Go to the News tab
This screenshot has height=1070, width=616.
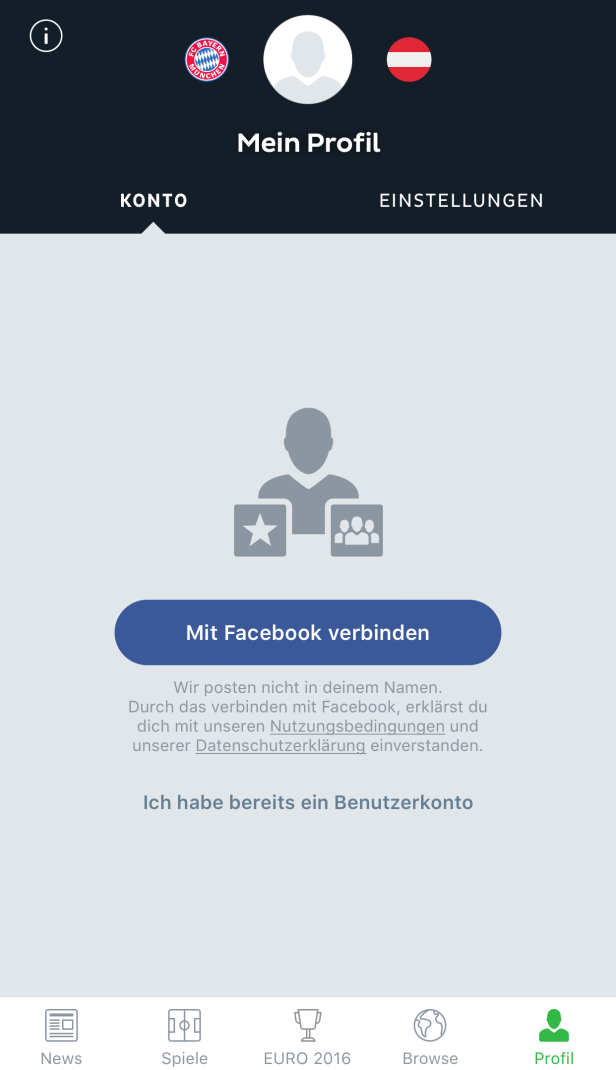point(61,1036)
